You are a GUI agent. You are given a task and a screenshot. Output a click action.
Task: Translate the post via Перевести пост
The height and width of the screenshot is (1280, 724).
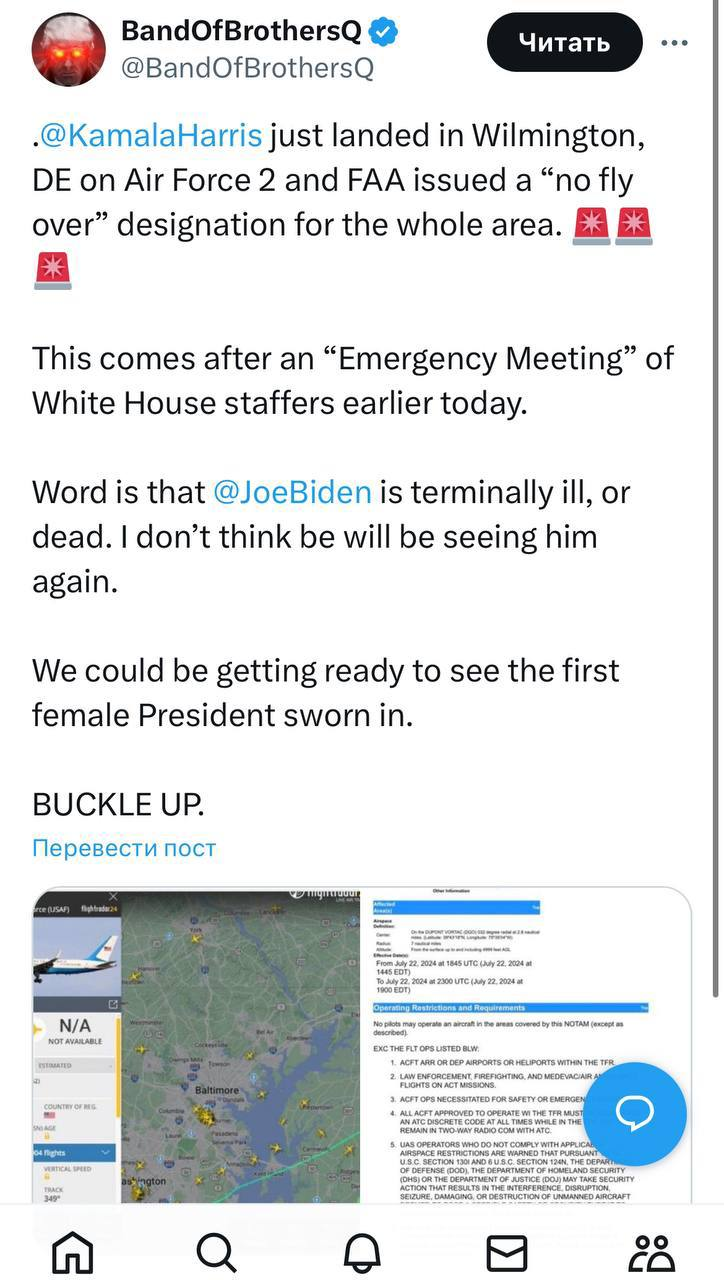124,848
